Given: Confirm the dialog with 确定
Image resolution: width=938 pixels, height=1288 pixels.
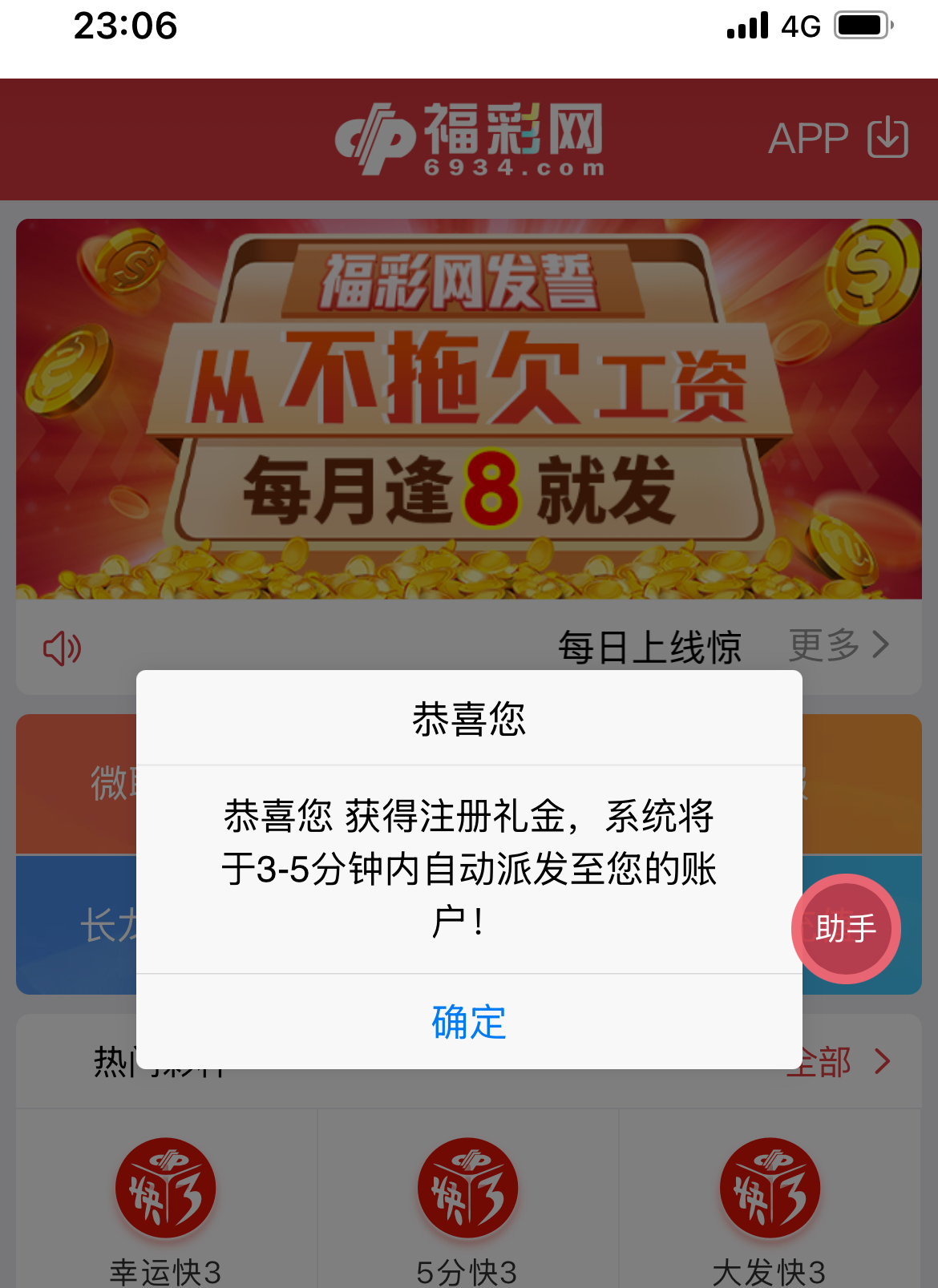Looking at the screenshot, I should coord(469,1022).
